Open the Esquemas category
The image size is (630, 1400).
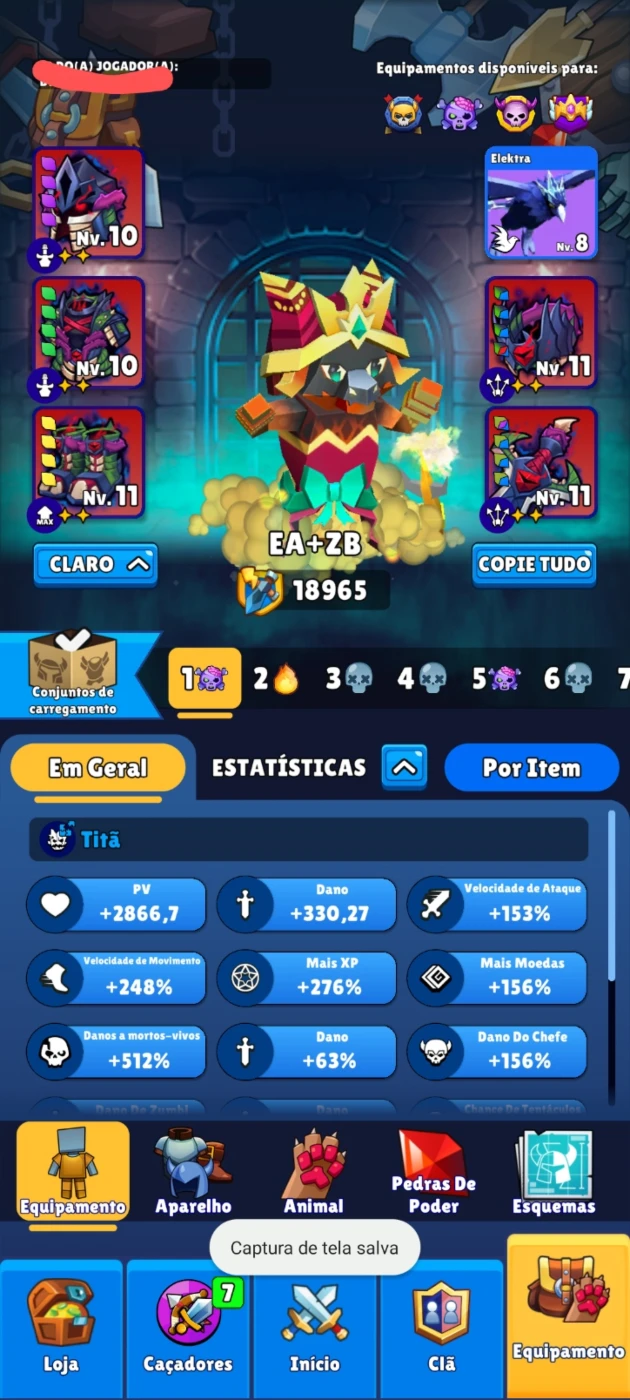tap(554, 1172)
